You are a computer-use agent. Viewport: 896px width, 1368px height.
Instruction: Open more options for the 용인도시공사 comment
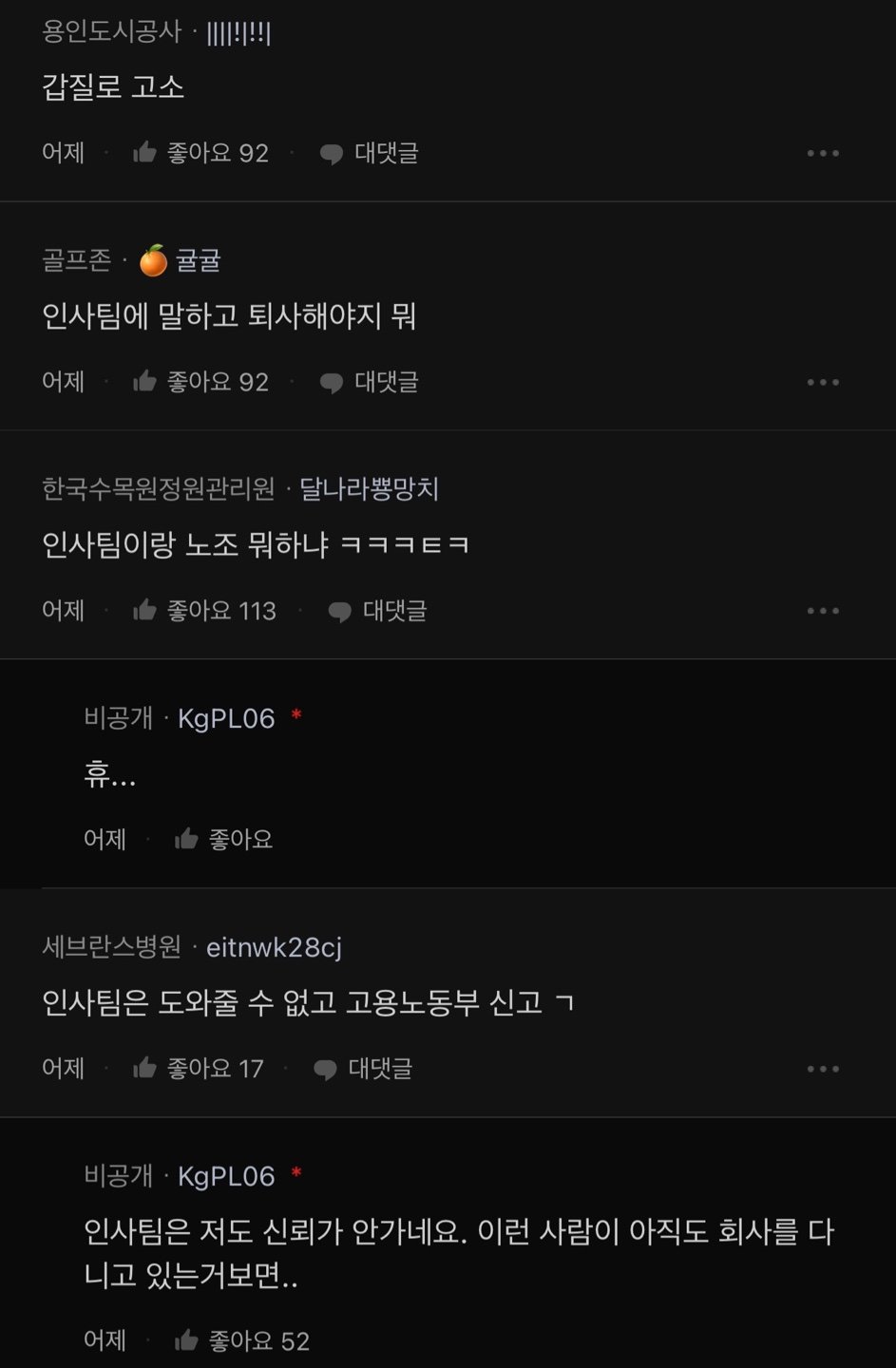823,153
